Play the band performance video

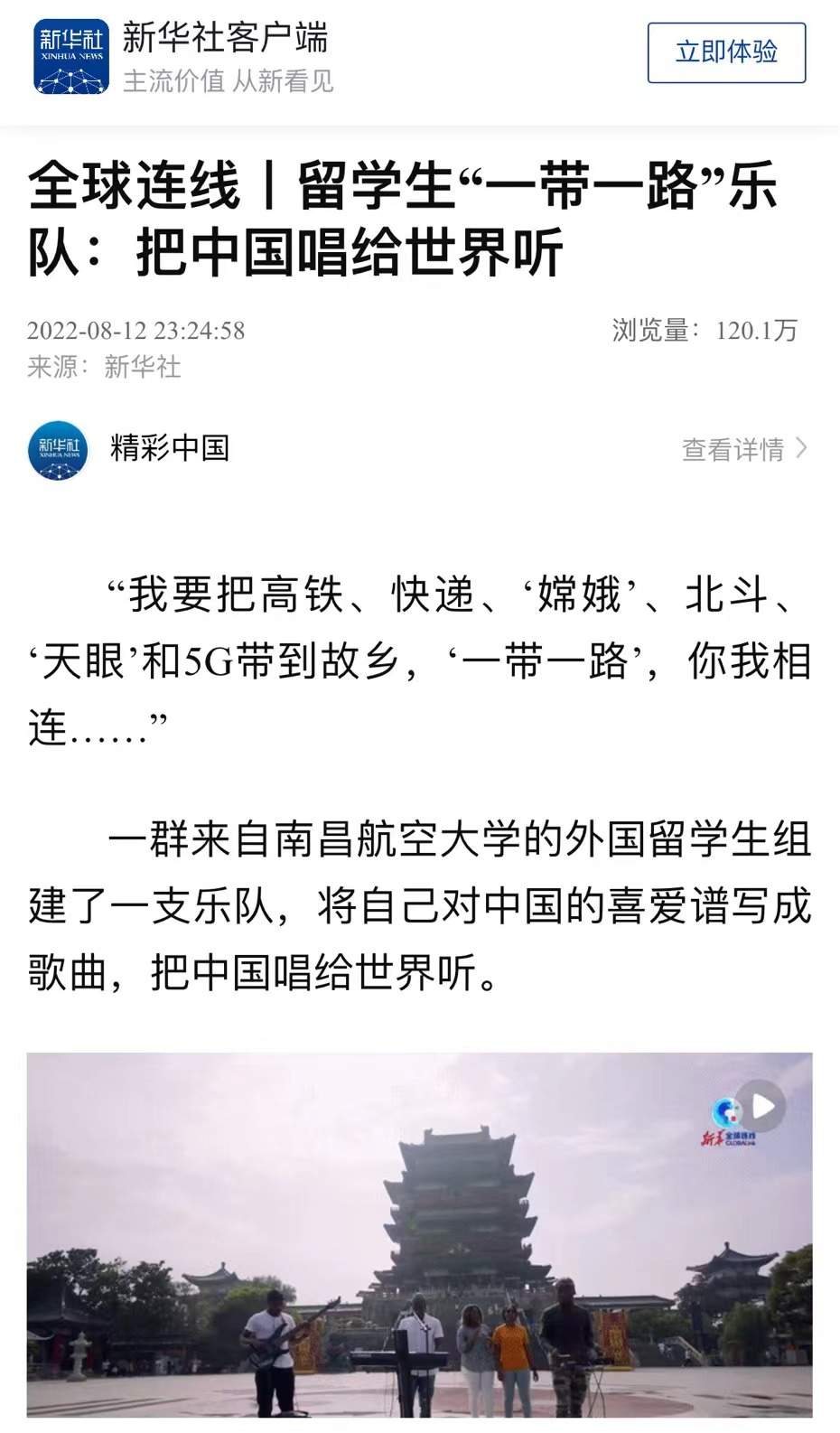[763, 1106]
